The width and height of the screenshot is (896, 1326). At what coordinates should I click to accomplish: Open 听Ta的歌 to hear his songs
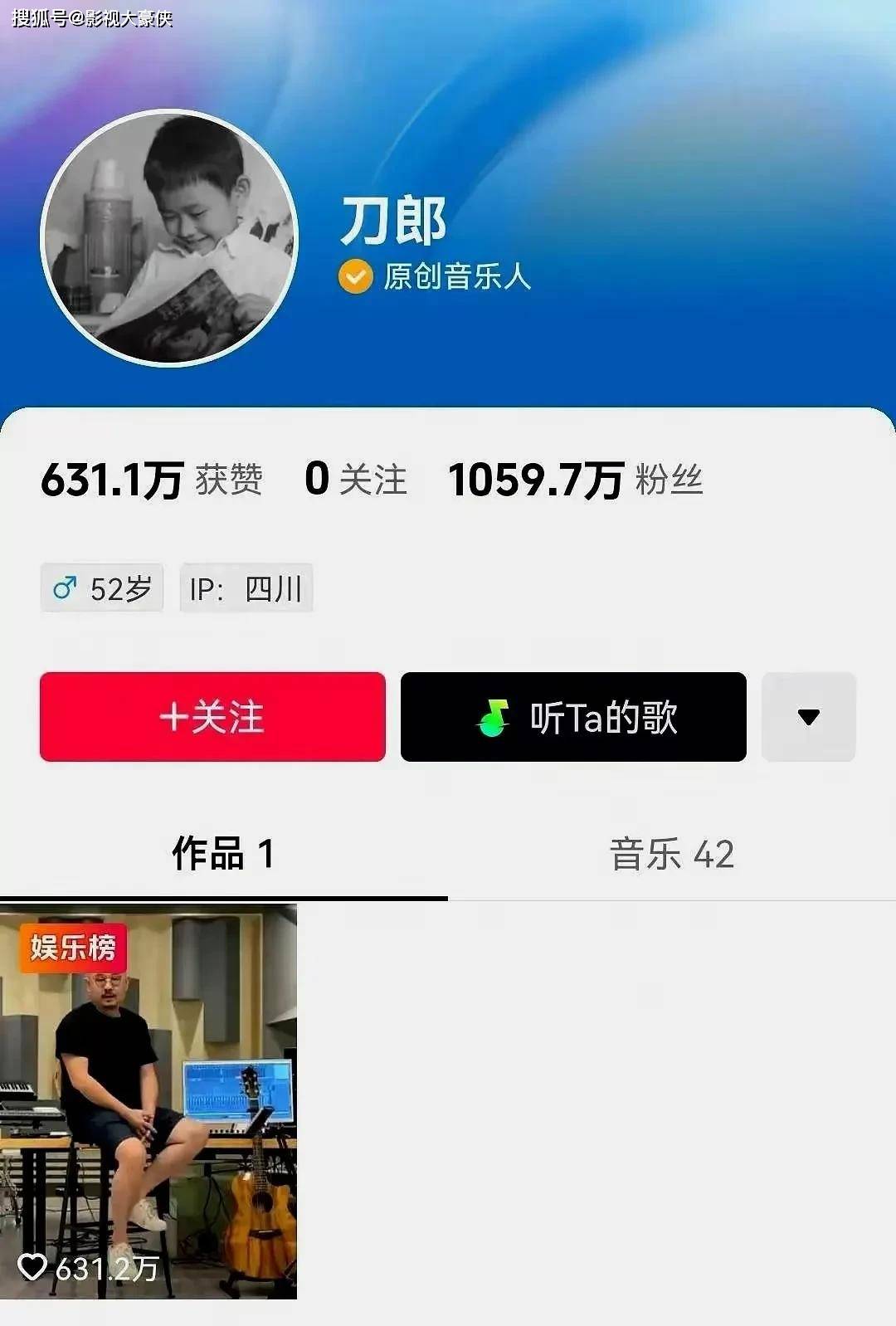[573, 717]
